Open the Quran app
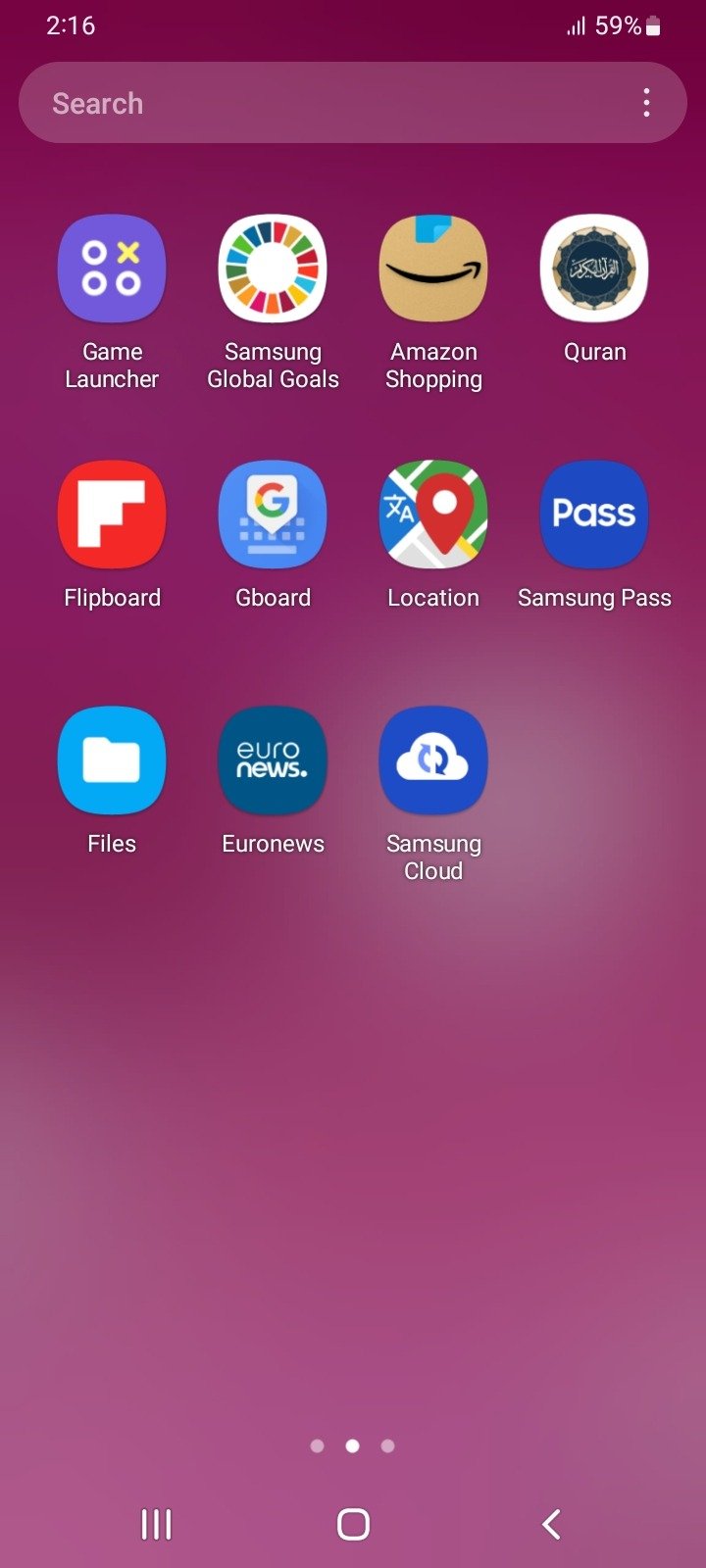Image resolution: width=706 pixels, height=1568 pixels. (x=594, y=269)
